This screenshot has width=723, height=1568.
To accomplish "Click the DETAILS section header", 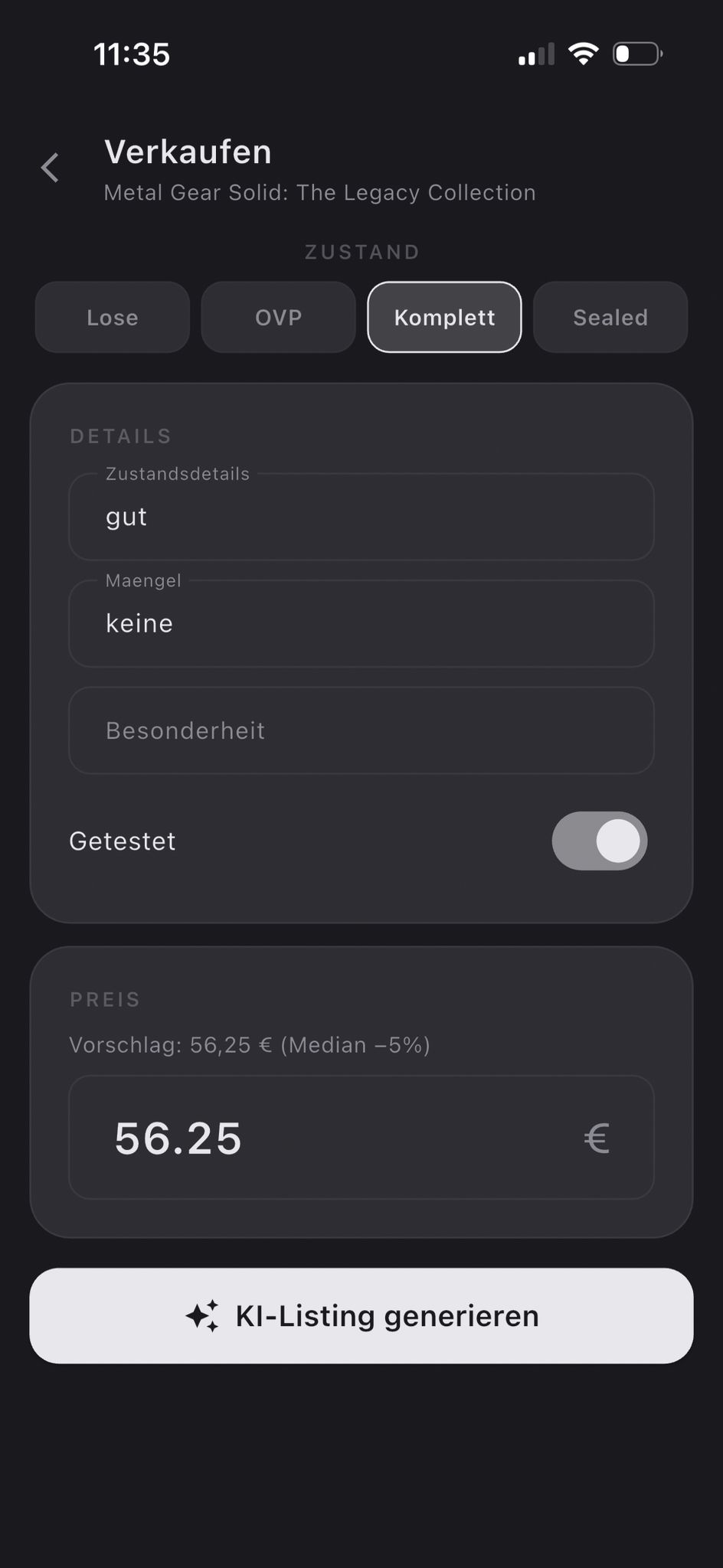I will click(x=120, y=436).
